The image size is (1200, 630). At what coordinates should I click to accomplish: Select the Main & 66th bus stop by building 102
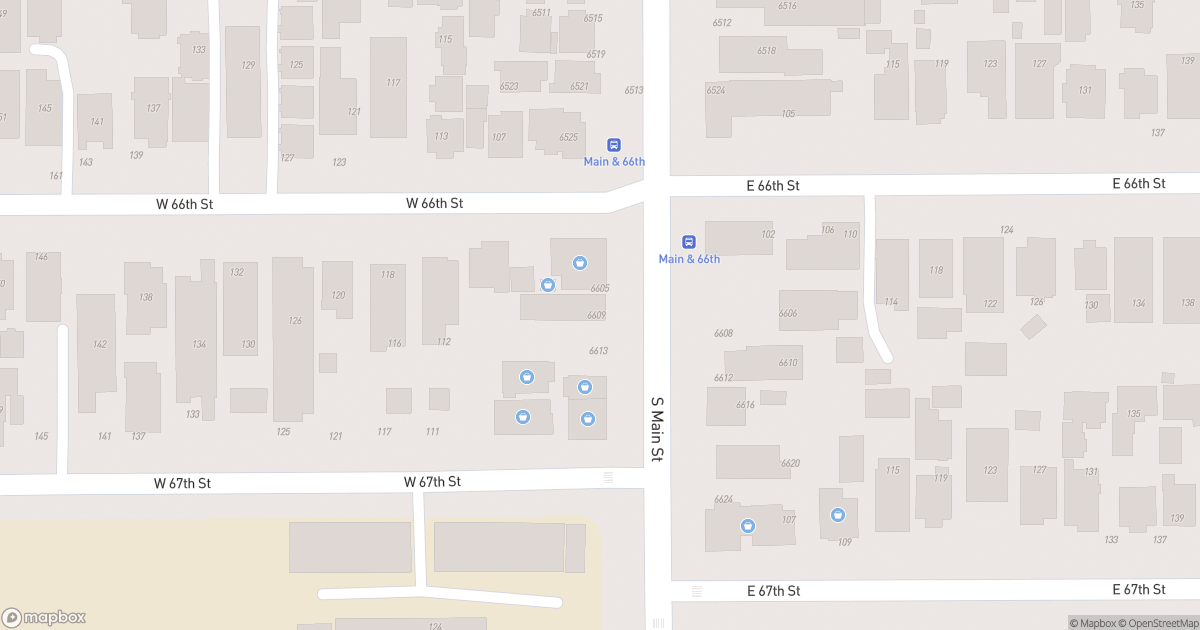pyautogui.click(x=689, y=242)
